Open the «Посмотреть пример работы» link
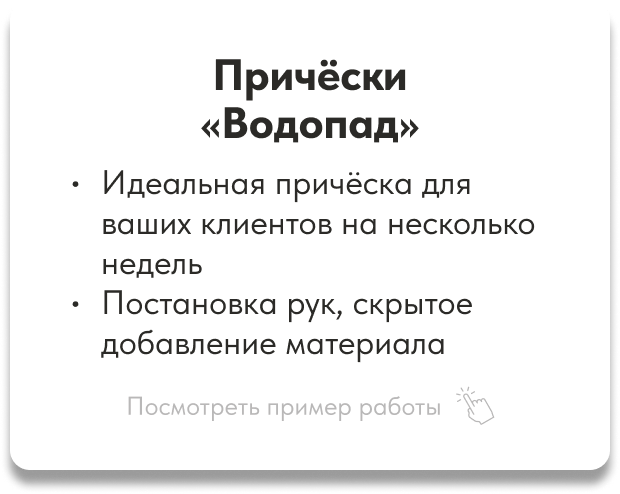 tap(284, 408)
